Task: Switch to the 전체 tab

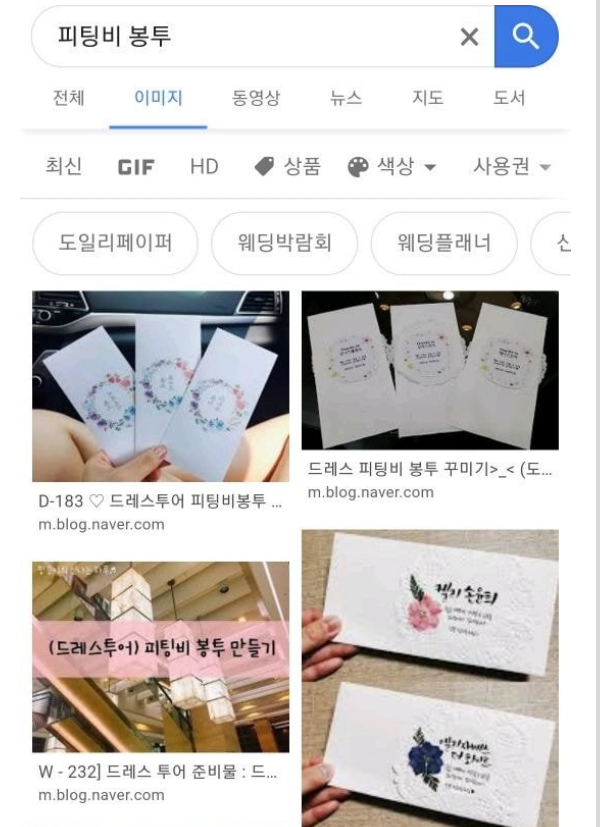Action: pos(68,98)
